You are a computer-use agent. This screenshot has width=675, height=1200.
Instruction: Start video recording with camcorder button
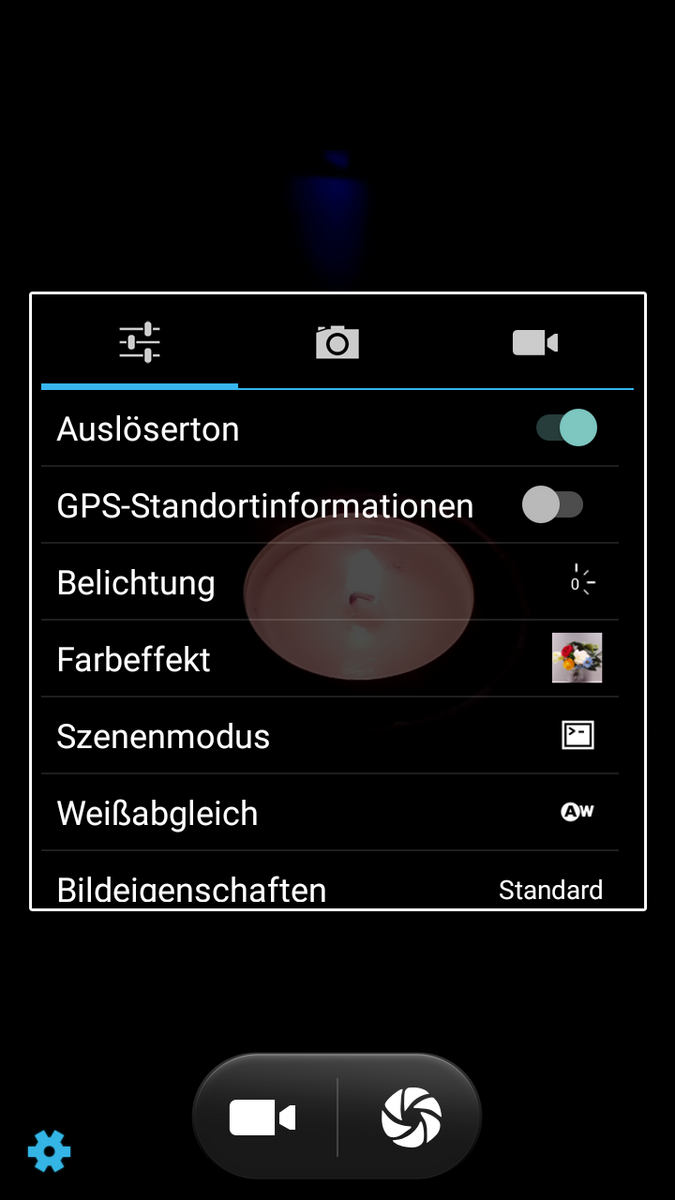click(x=263, y=1117)
